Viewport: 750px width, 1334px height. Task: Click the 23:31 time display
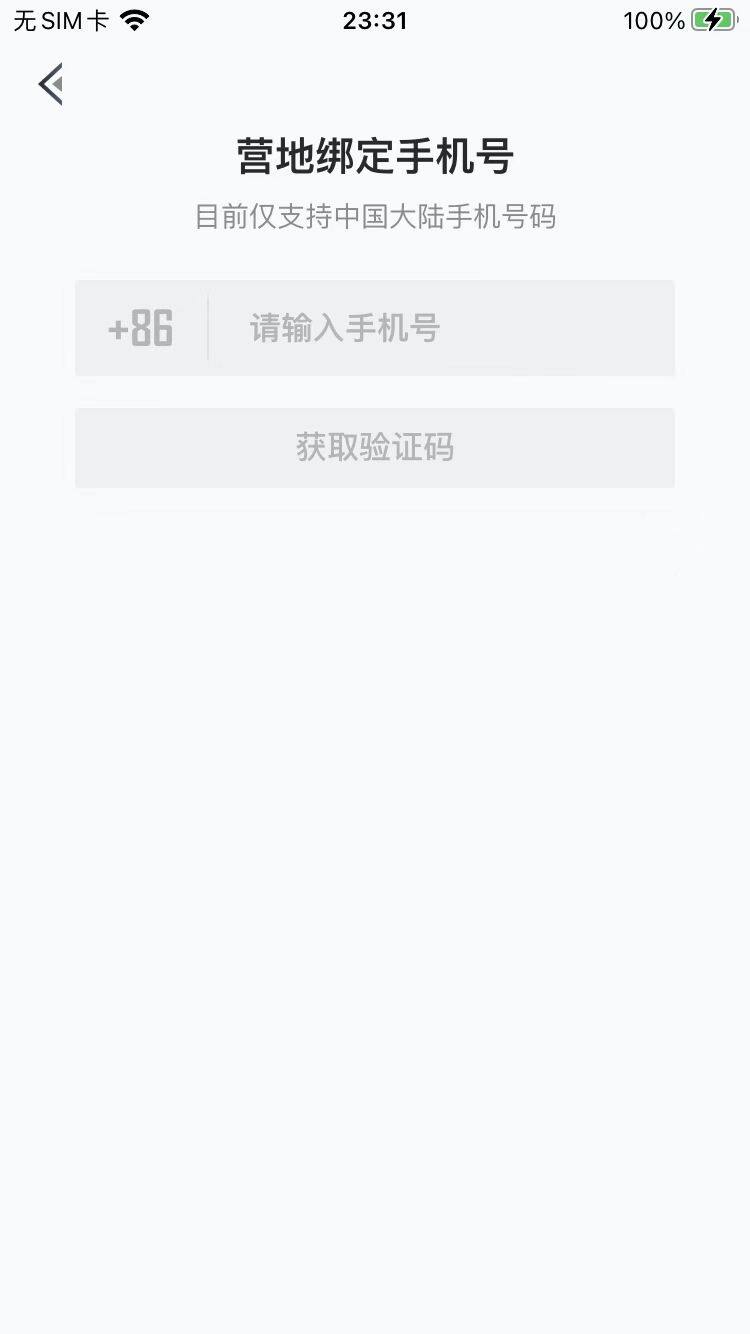click(x=375, y=20)
